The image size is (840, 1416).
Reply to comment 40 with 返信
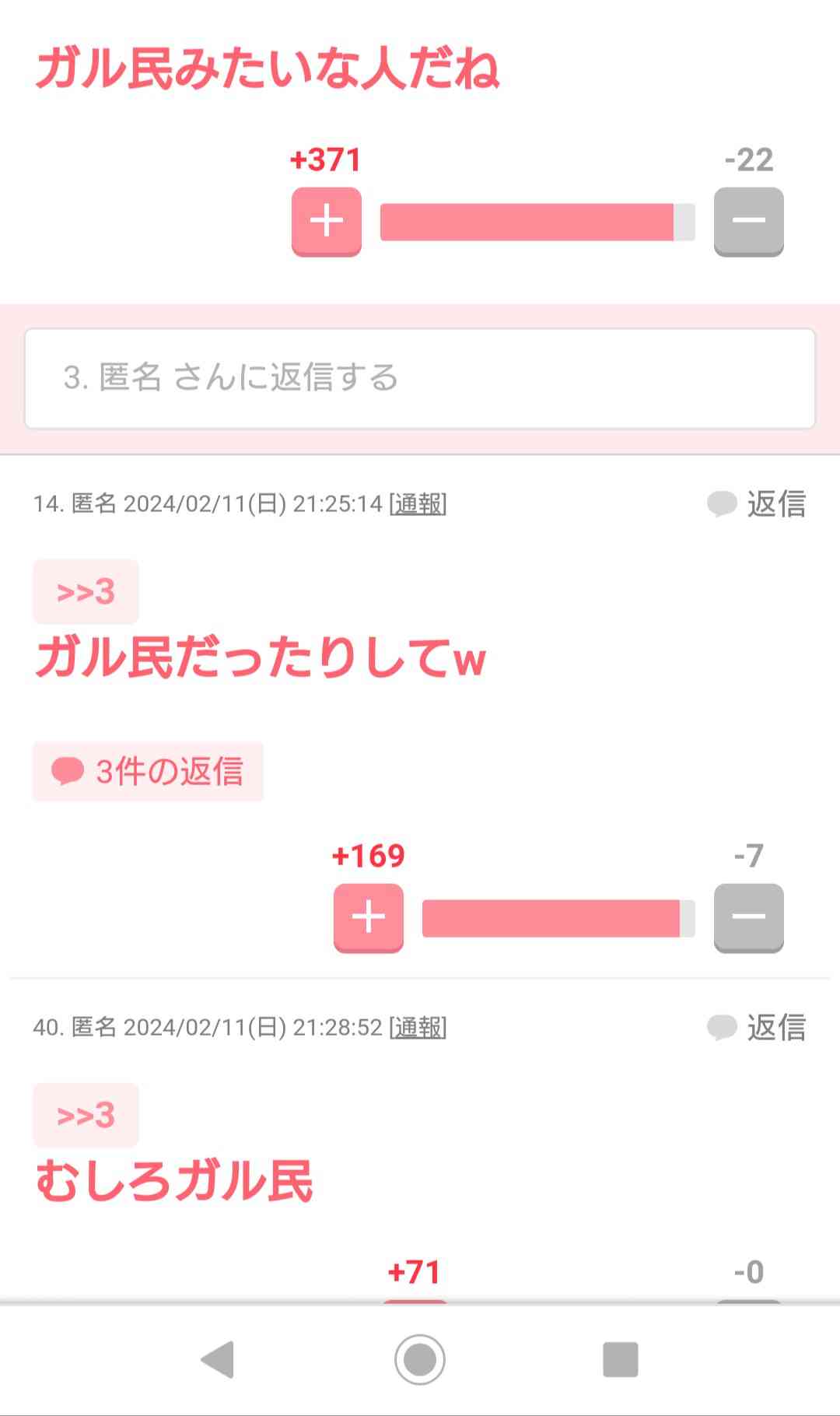click(758, 1028)
